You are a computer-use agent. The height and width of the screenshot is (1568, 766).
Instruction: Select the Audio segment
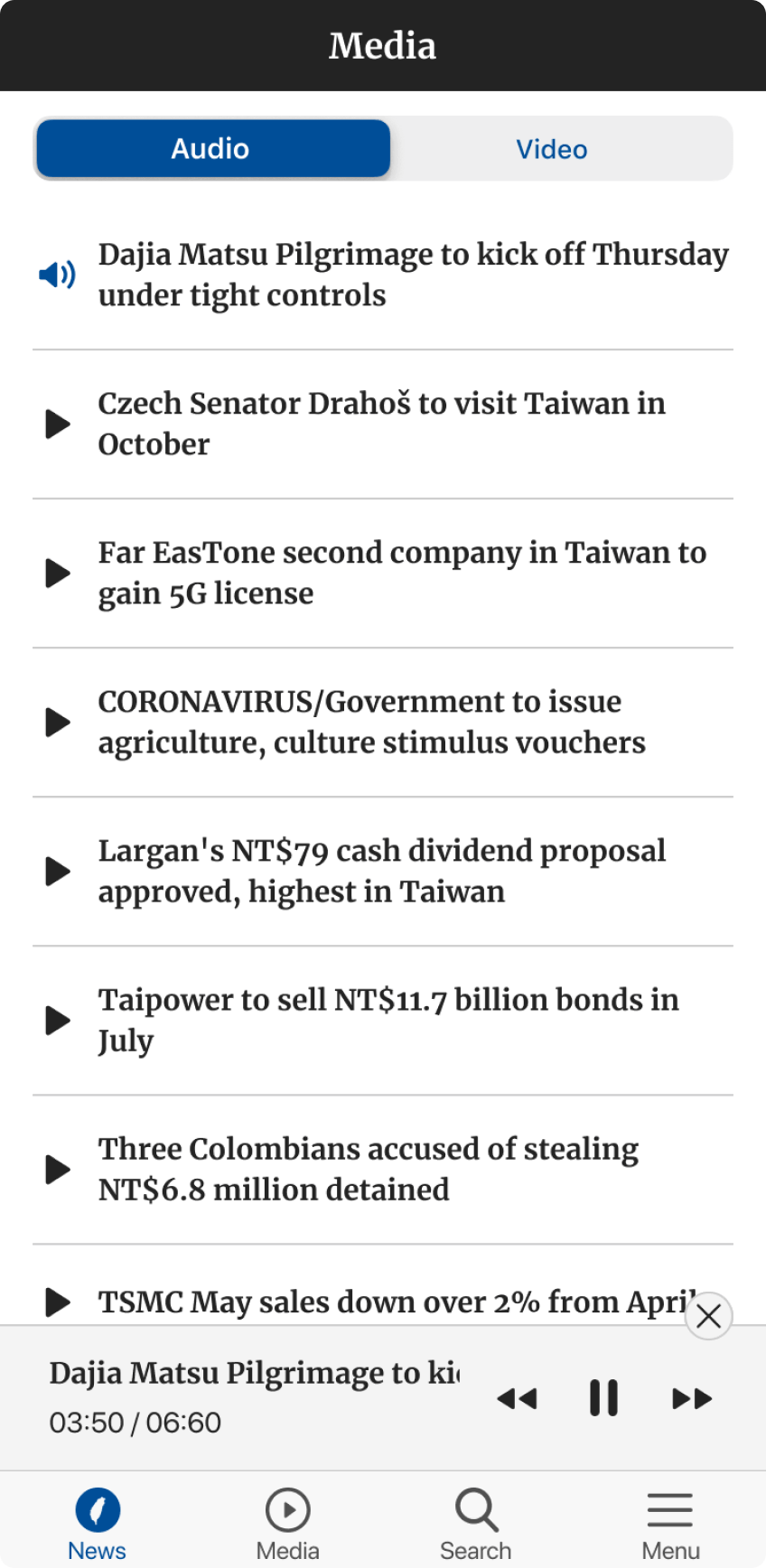pyautogui.click(x=212, y=149)
